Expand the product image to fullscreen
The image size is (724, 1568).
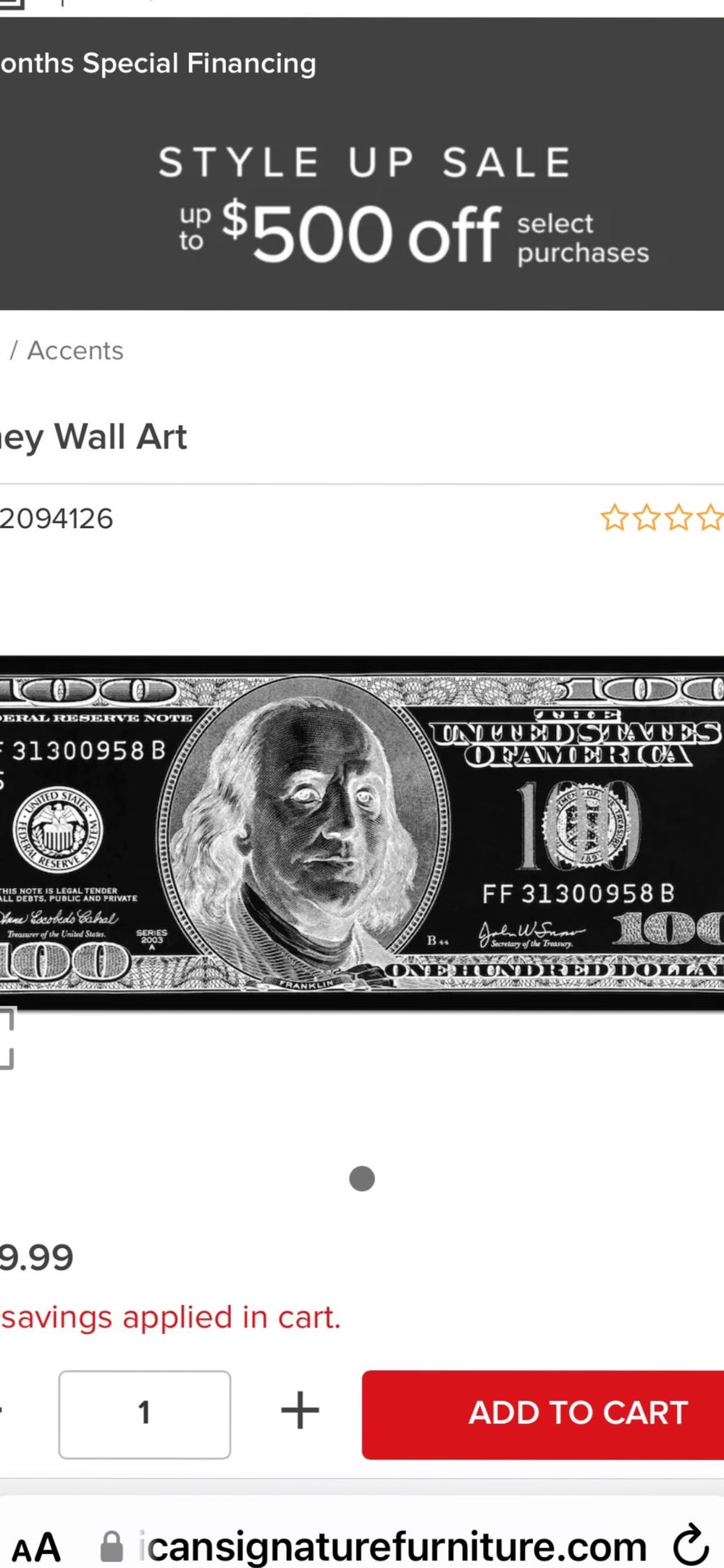coord(7,1039)
